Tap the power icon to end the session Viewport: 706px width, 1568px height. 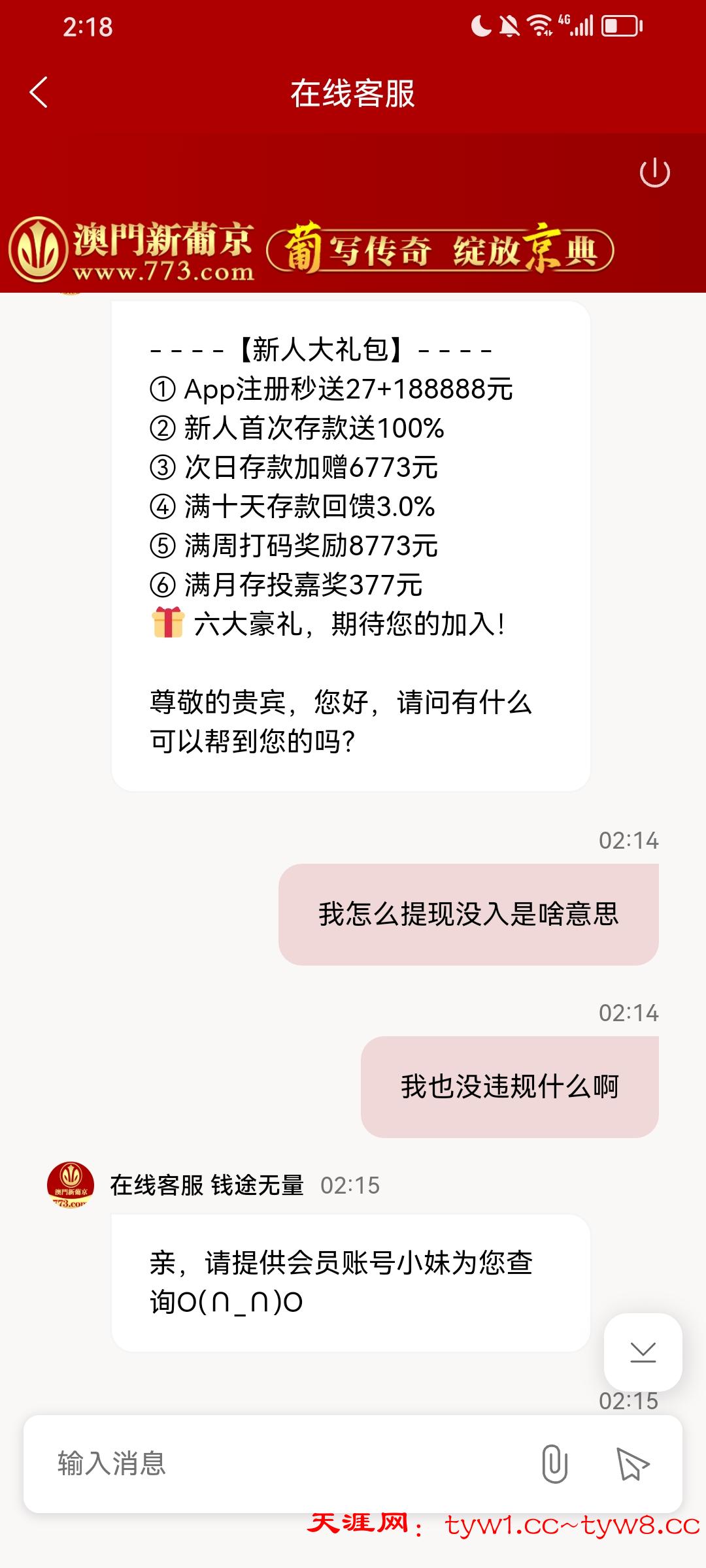tap(654, 173)
